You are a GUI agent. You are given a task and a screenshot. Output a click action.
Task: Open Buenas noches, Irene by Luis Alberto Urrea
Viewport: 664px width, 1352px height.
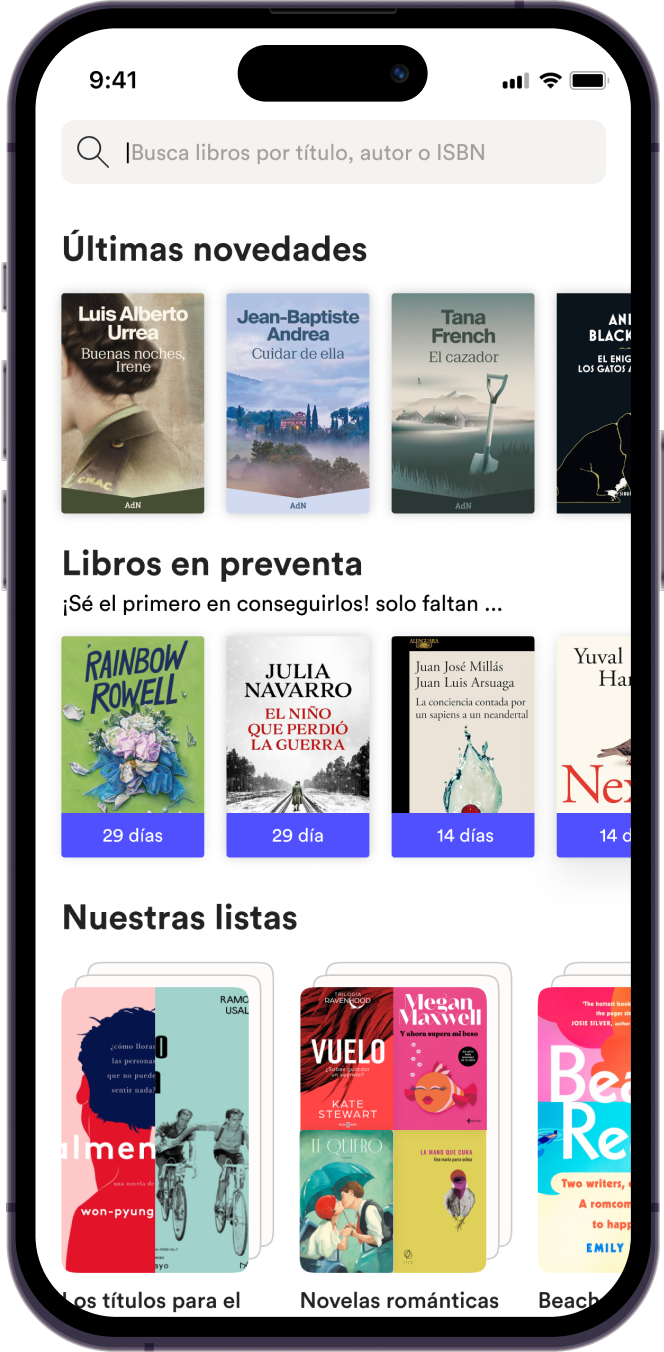133,403
